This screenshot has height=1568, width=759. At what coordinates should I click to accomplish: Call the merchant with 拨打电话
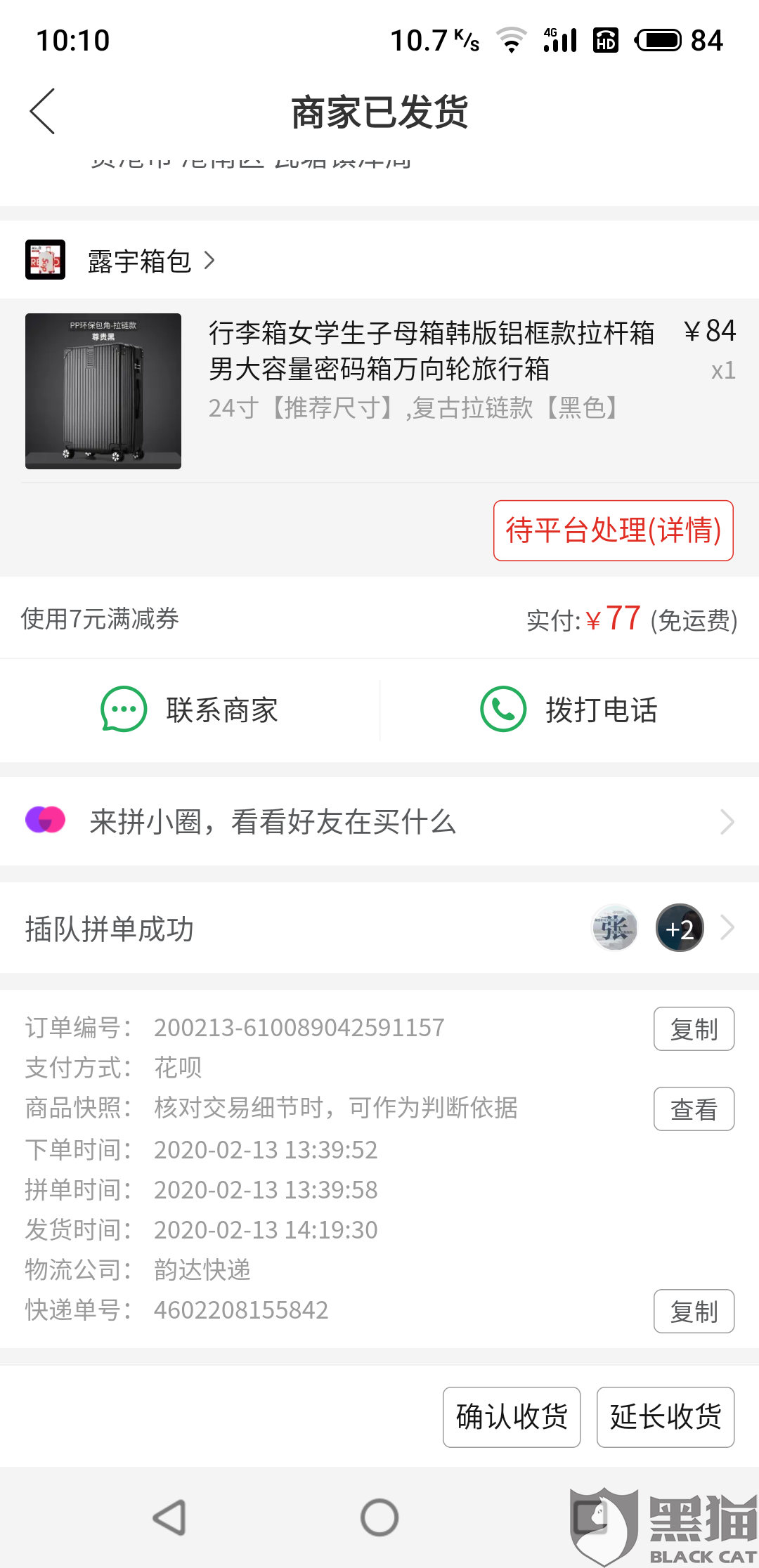569,710
